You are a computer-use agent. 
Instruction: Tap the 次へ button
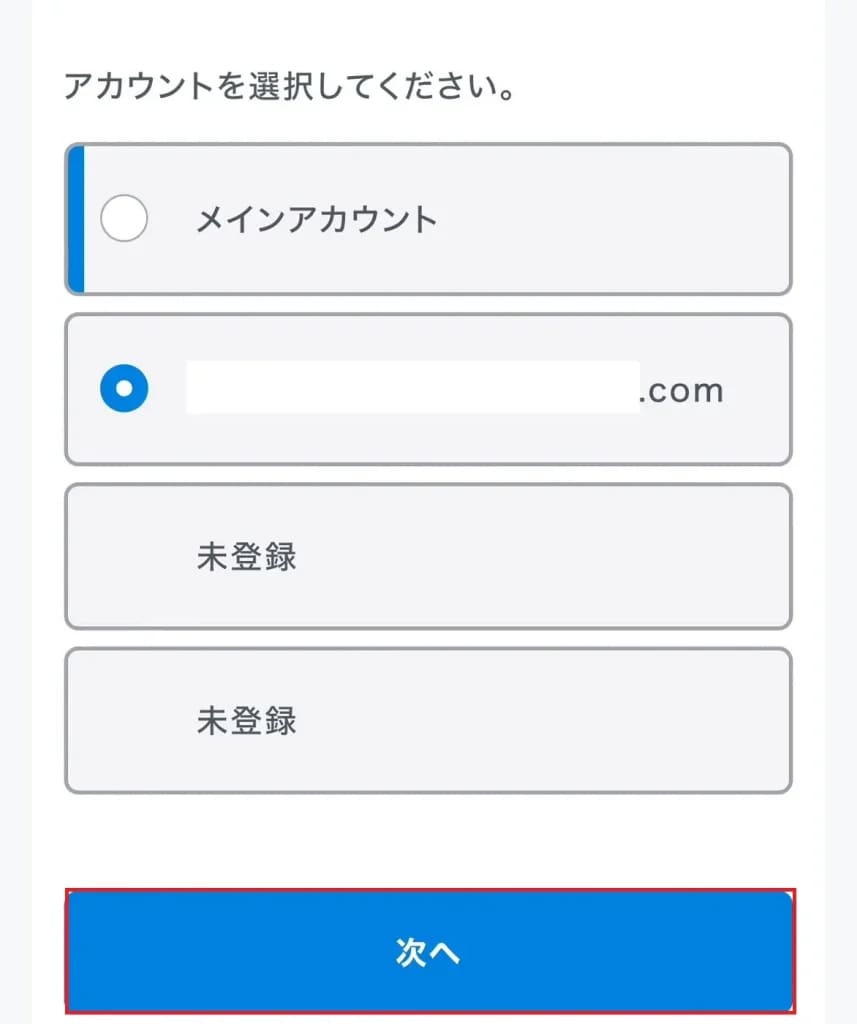(x=429, y=951)
